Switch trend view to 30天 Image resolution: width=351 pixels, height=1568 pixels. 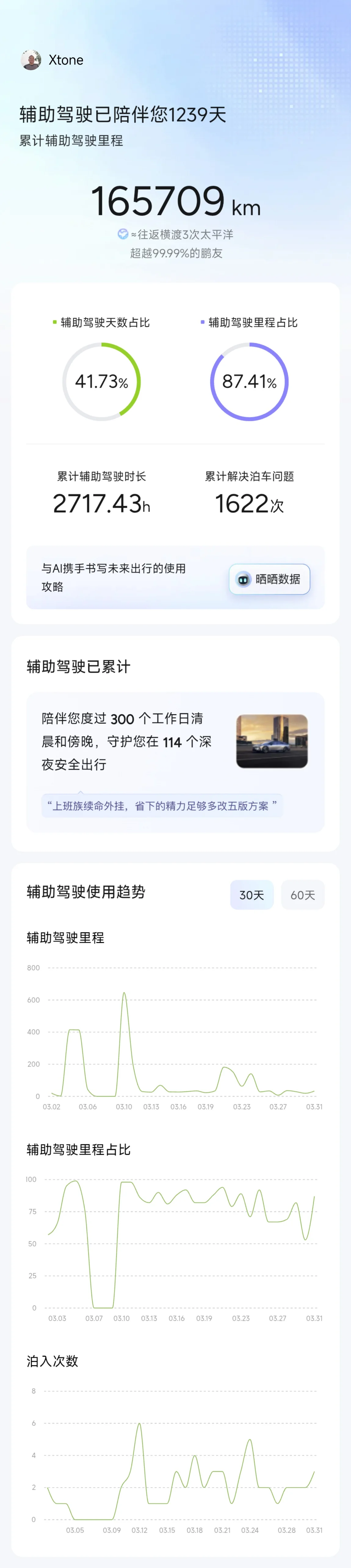click(x=251, y=895)
